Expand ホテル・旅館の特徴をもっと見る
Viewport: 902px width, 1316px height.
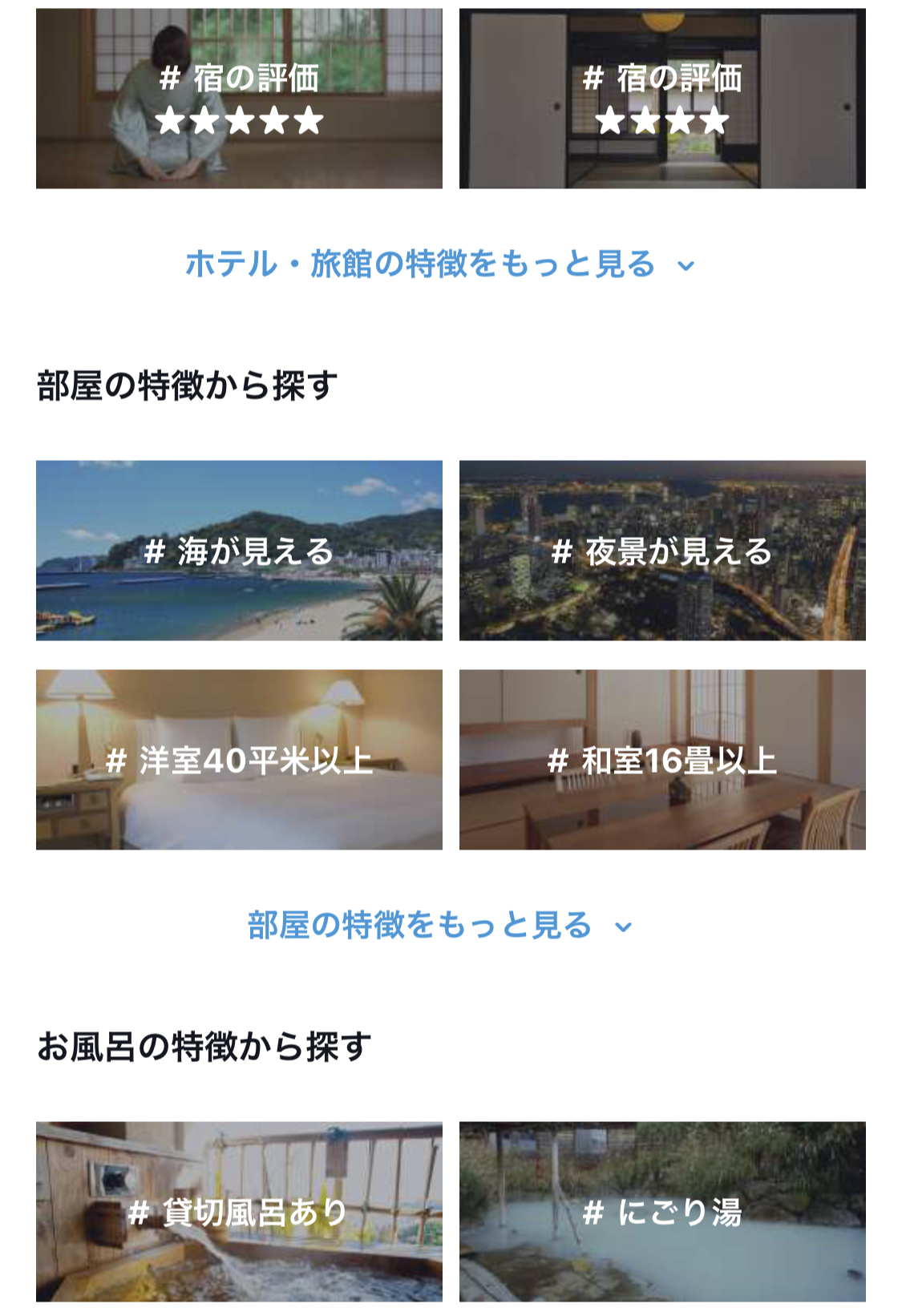439,264
